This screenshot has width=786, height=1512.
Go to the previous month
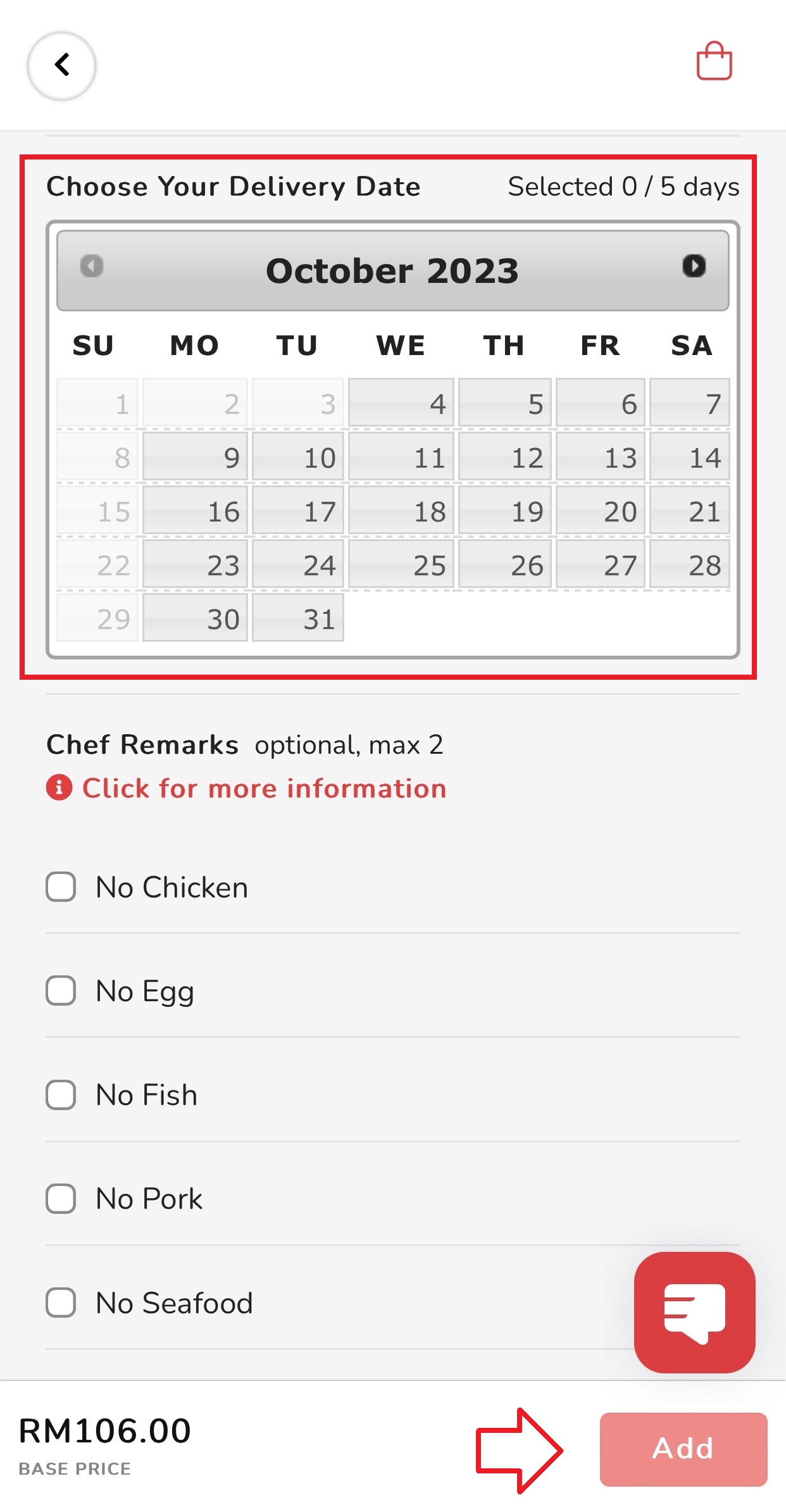(92, 268)
